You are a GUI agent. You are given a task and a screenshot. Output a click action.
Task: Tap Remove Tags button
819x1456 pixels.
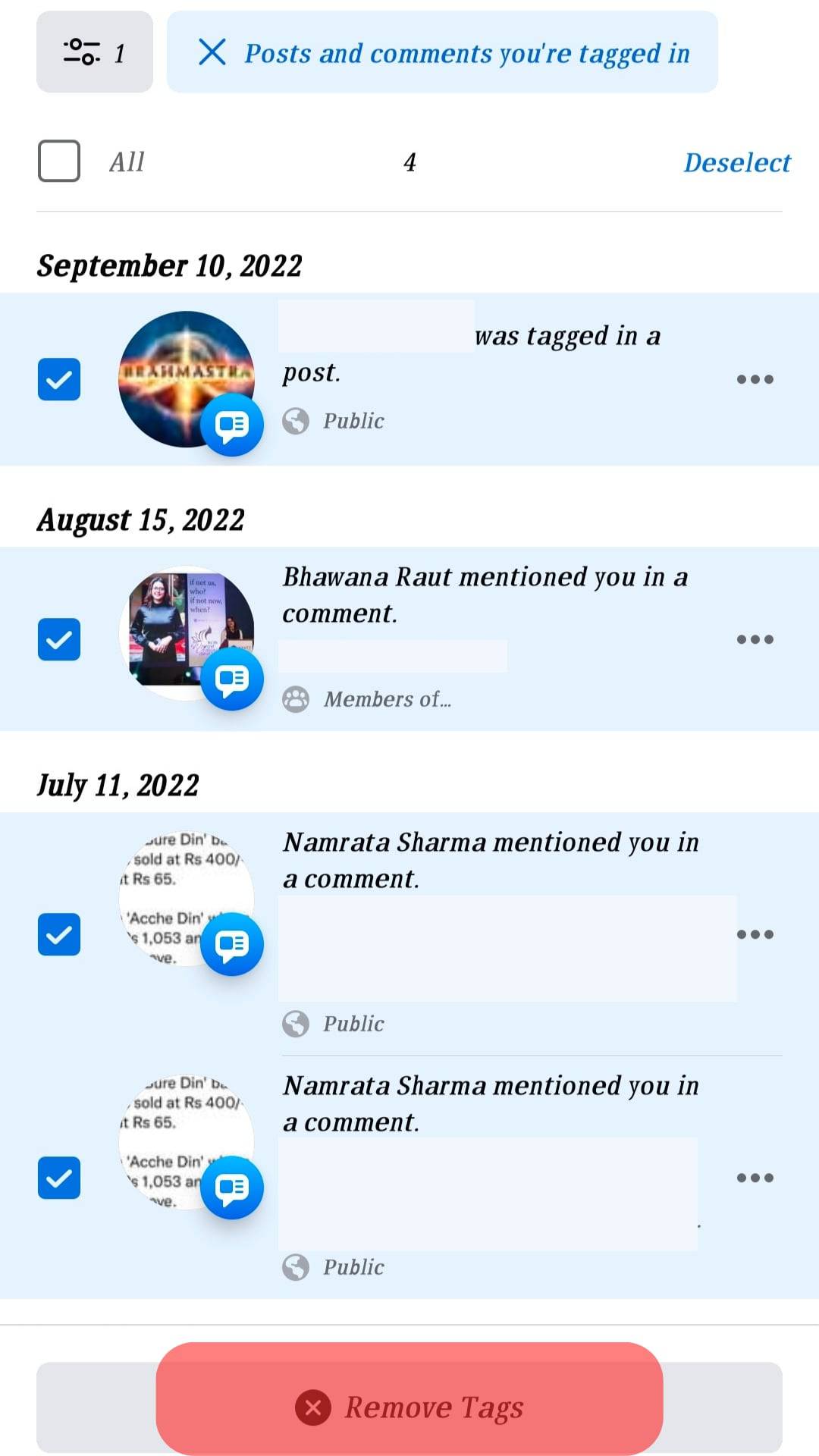point(409,1407)
